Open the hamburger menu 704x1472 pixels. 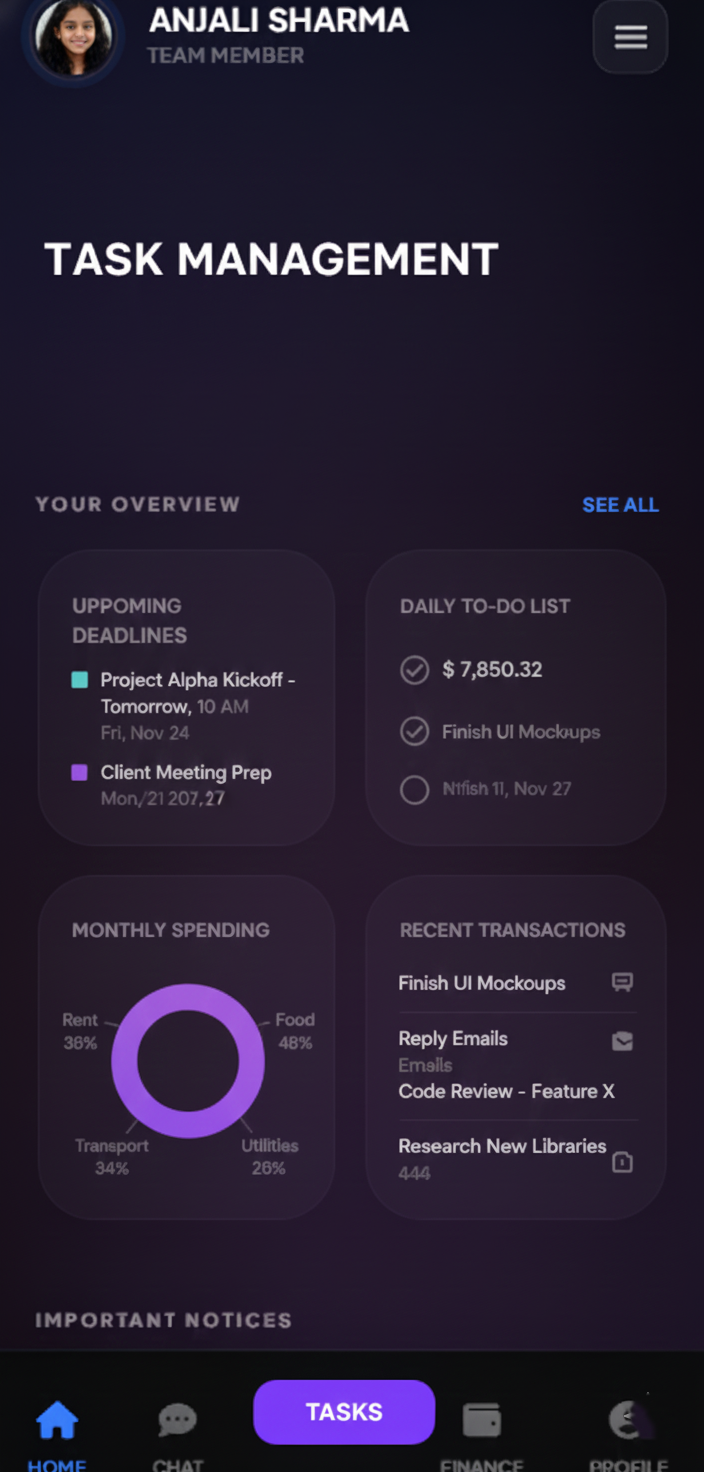(x=630, y=37)
